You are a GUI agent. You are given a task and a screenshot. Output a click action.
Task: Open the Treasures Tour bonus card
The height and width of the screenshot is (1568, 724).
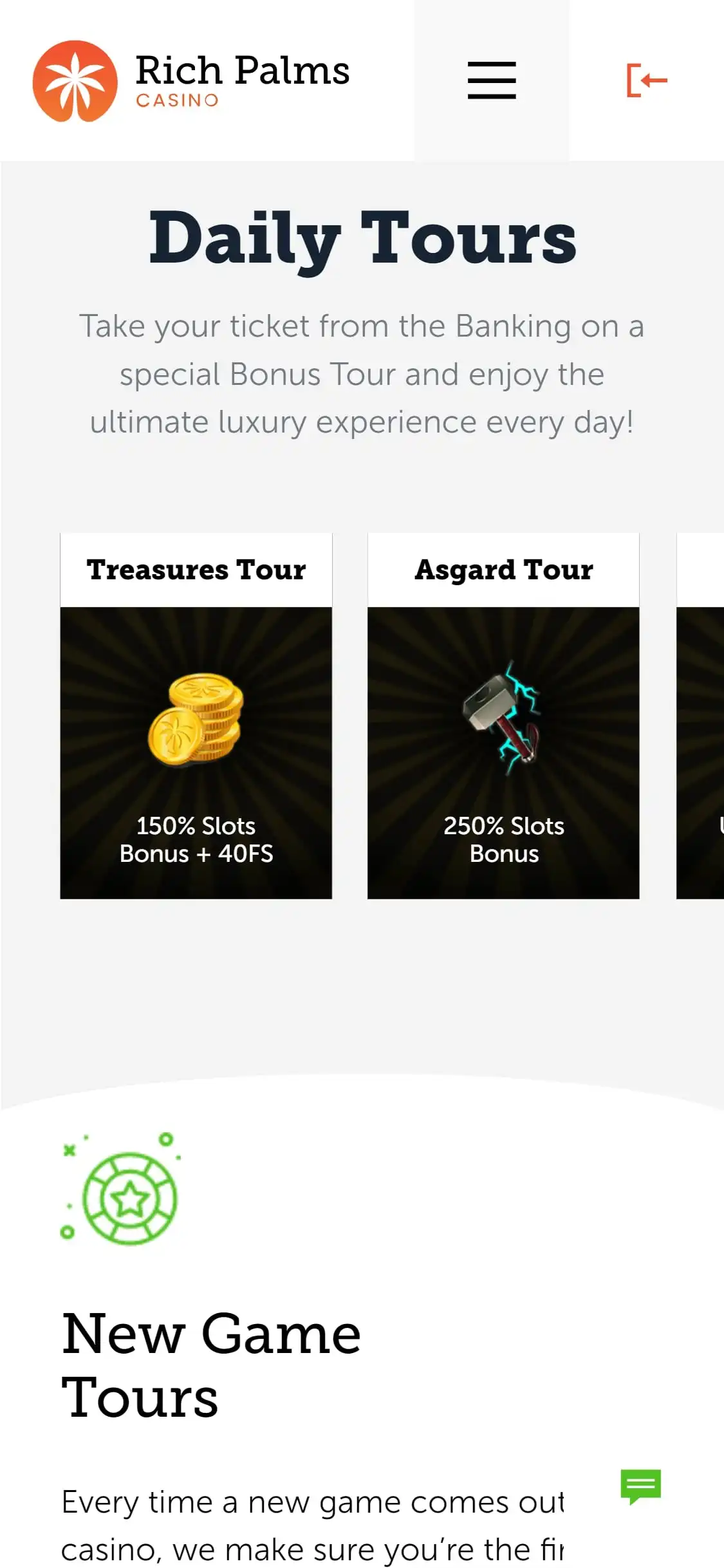(x=196, y=716)
